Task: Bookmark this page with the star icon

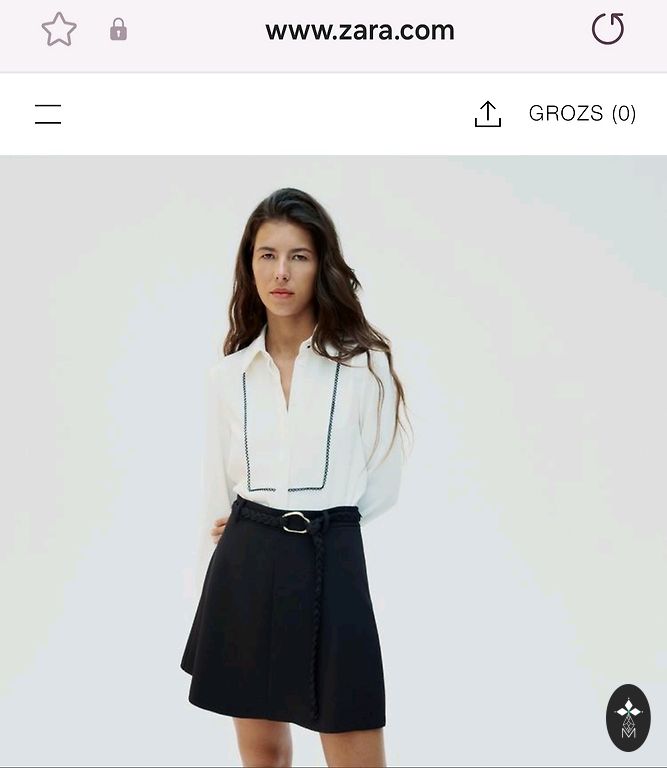Action: tap(59, 30)
